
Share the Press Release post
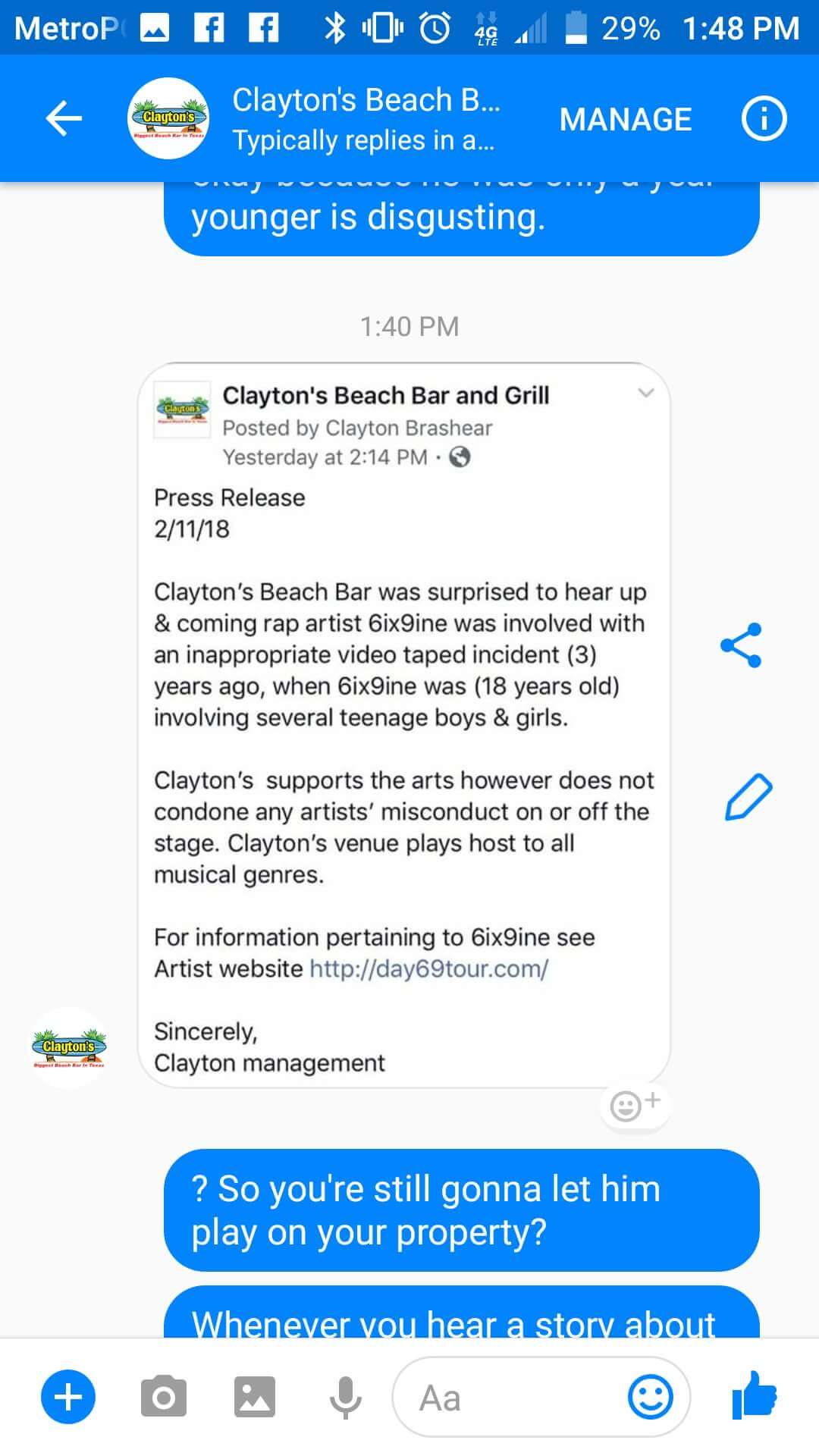pyautogui.click(x=741, y=645)
